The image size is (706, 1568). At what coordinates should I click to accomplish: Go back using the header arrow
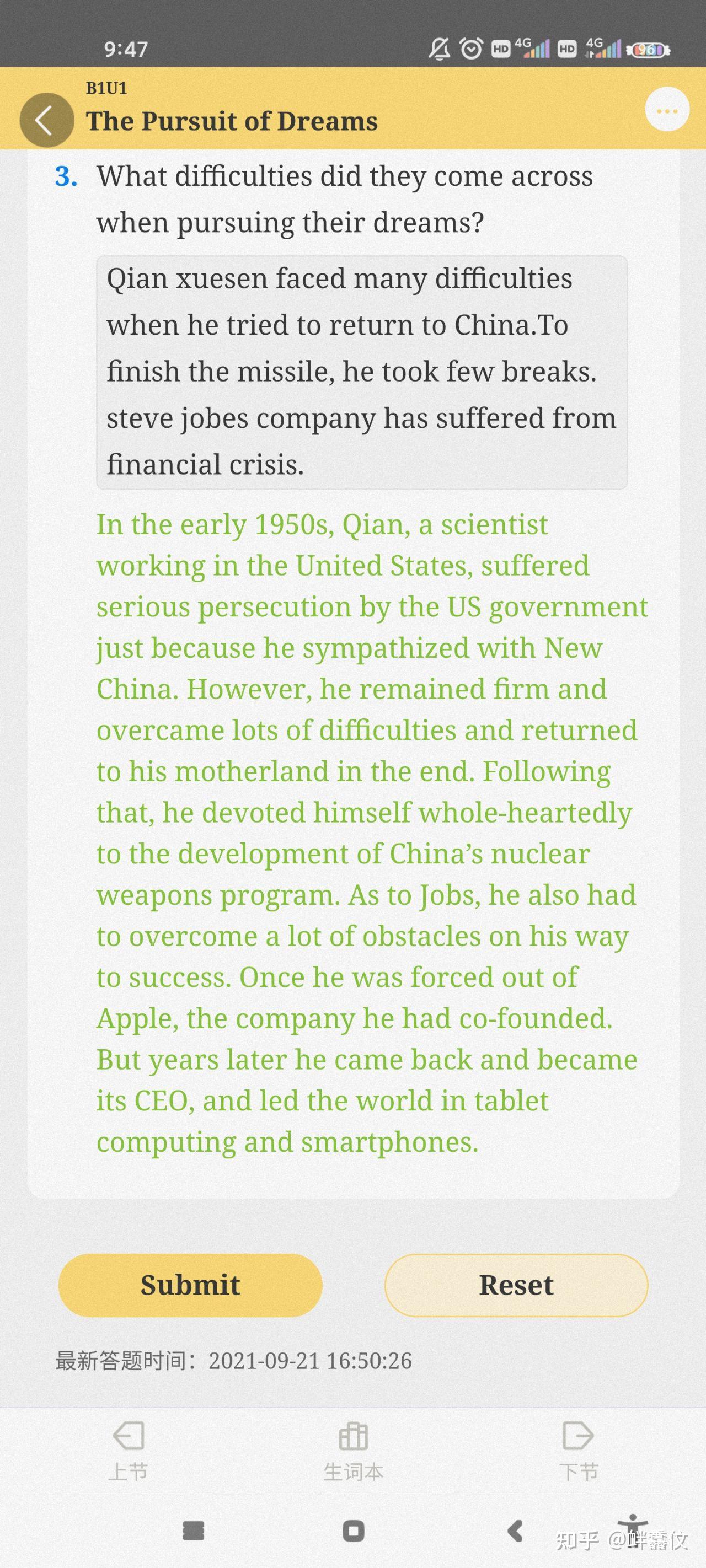(x=46, y=120)
